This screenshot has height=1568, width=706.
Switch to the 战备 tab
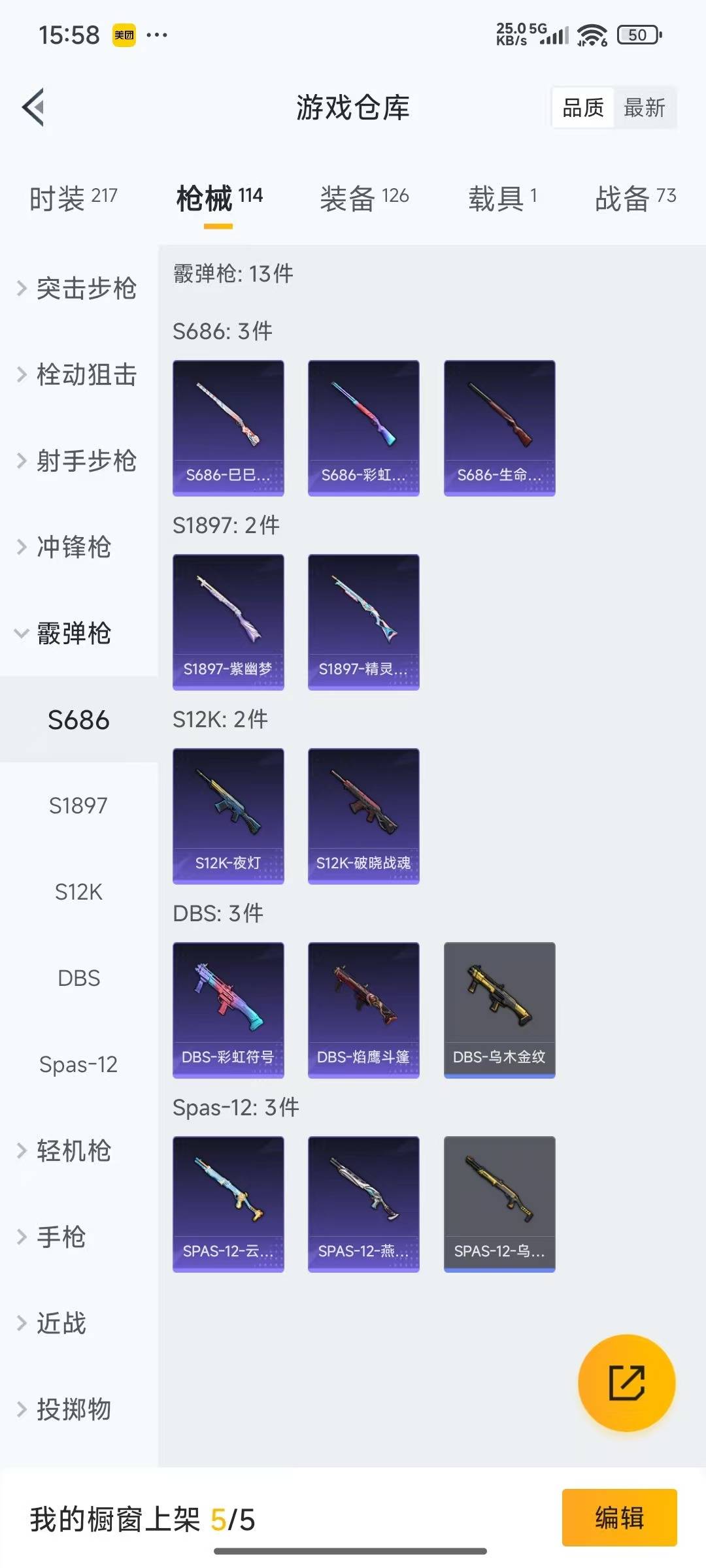pos(635,197)
